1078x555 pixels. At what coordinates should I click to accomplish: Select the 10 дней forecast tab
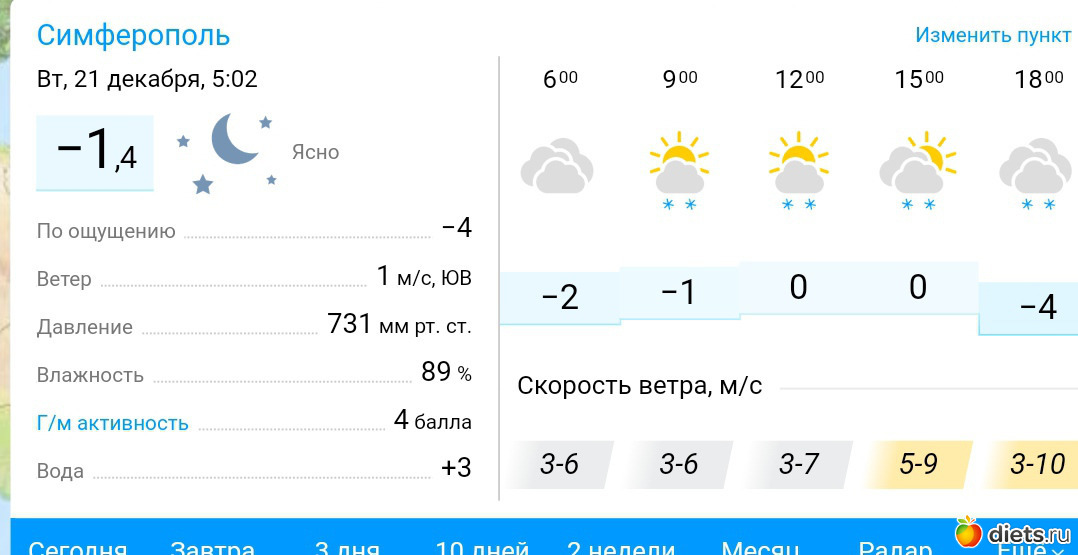point(481,547)
